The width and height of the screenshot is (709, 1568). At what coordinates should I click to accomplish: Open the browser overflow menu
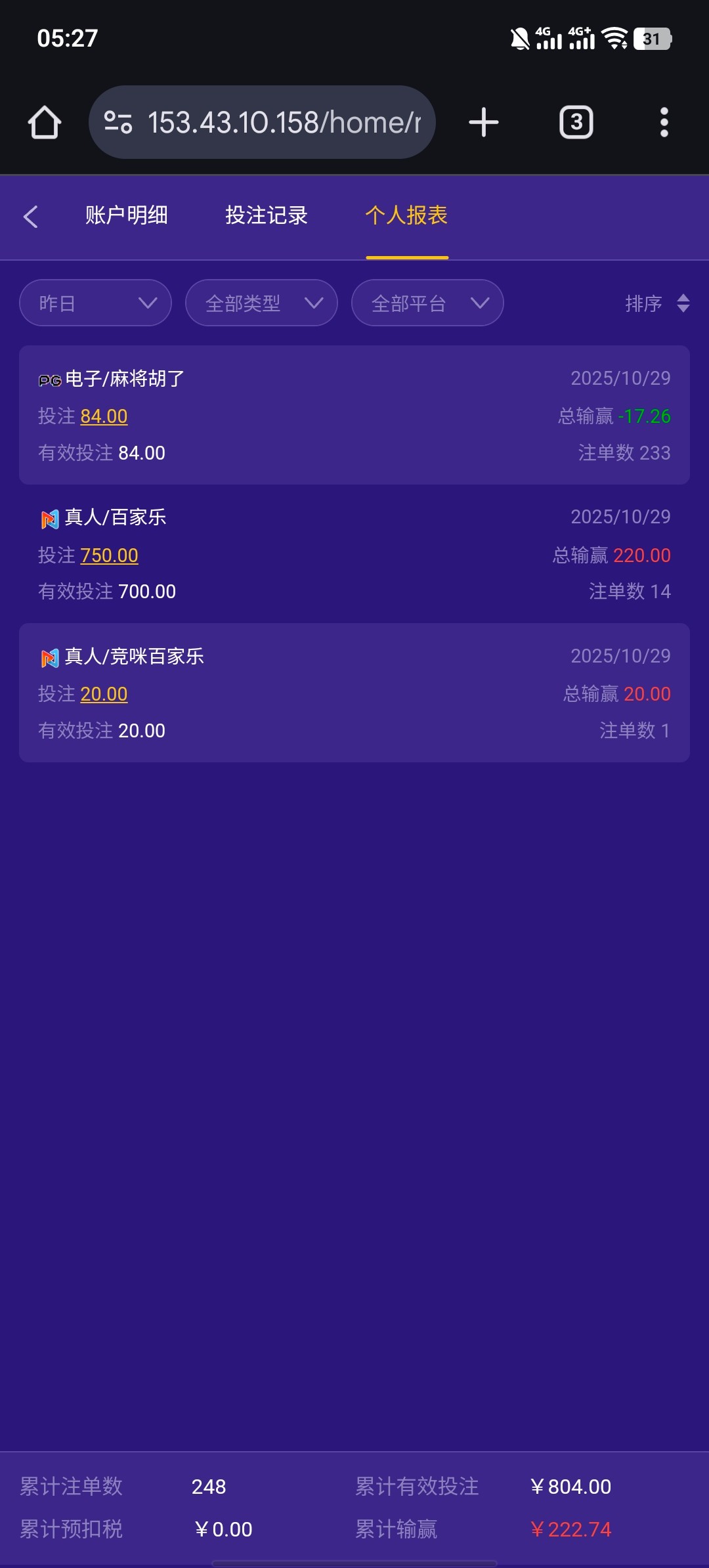tap(664, 123)
